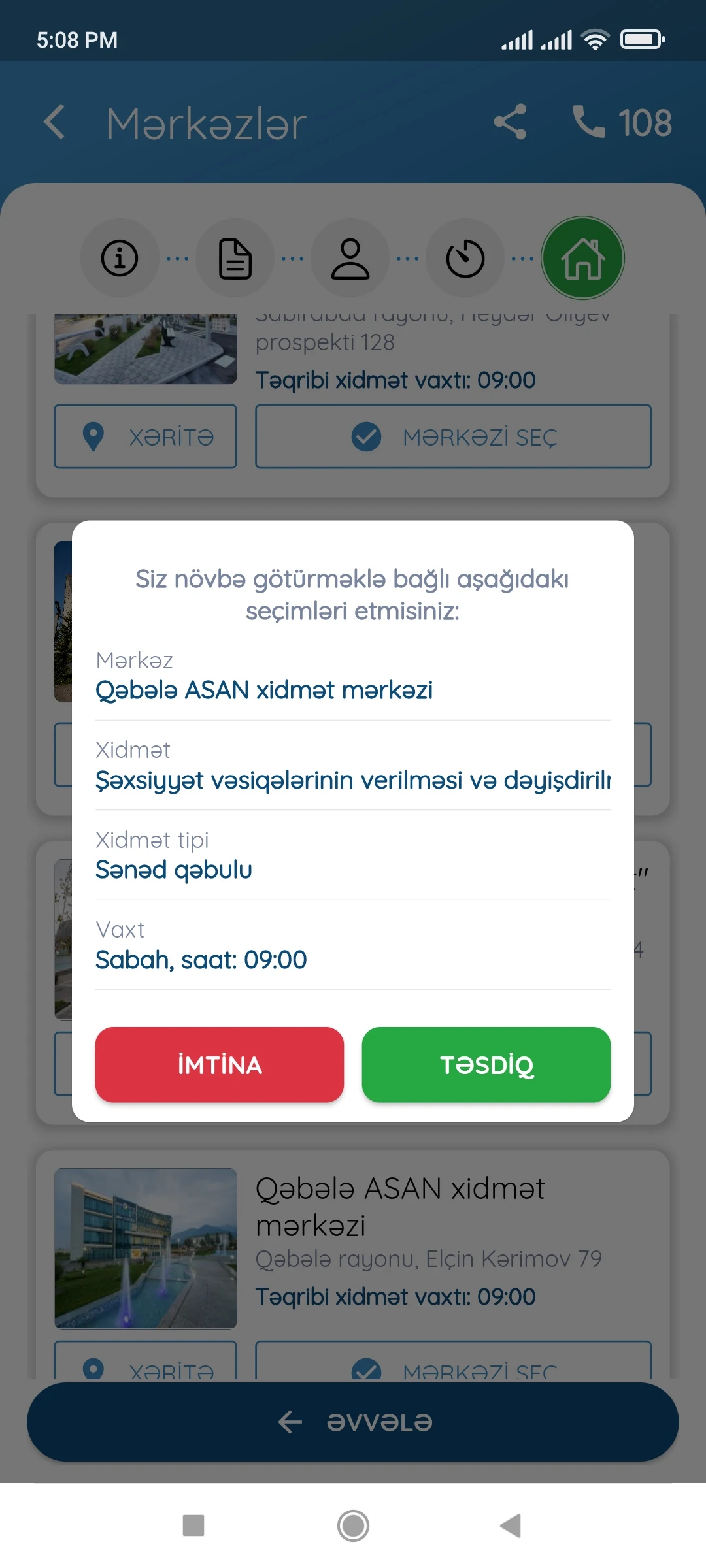The image size is (706, 1568).
Task: Open the clock step icon
Action: click(465, 258)
